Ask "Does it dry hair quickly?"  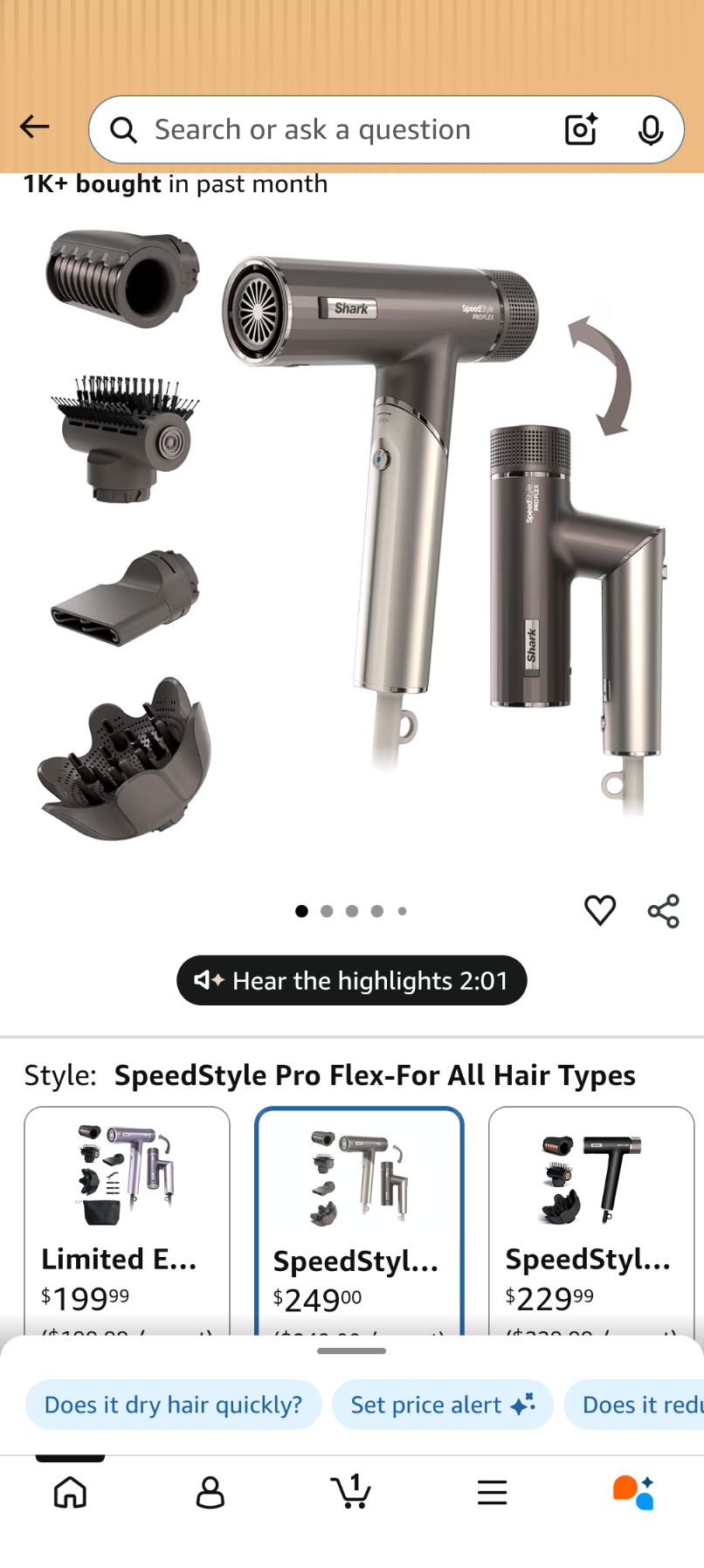point(173,1405)
